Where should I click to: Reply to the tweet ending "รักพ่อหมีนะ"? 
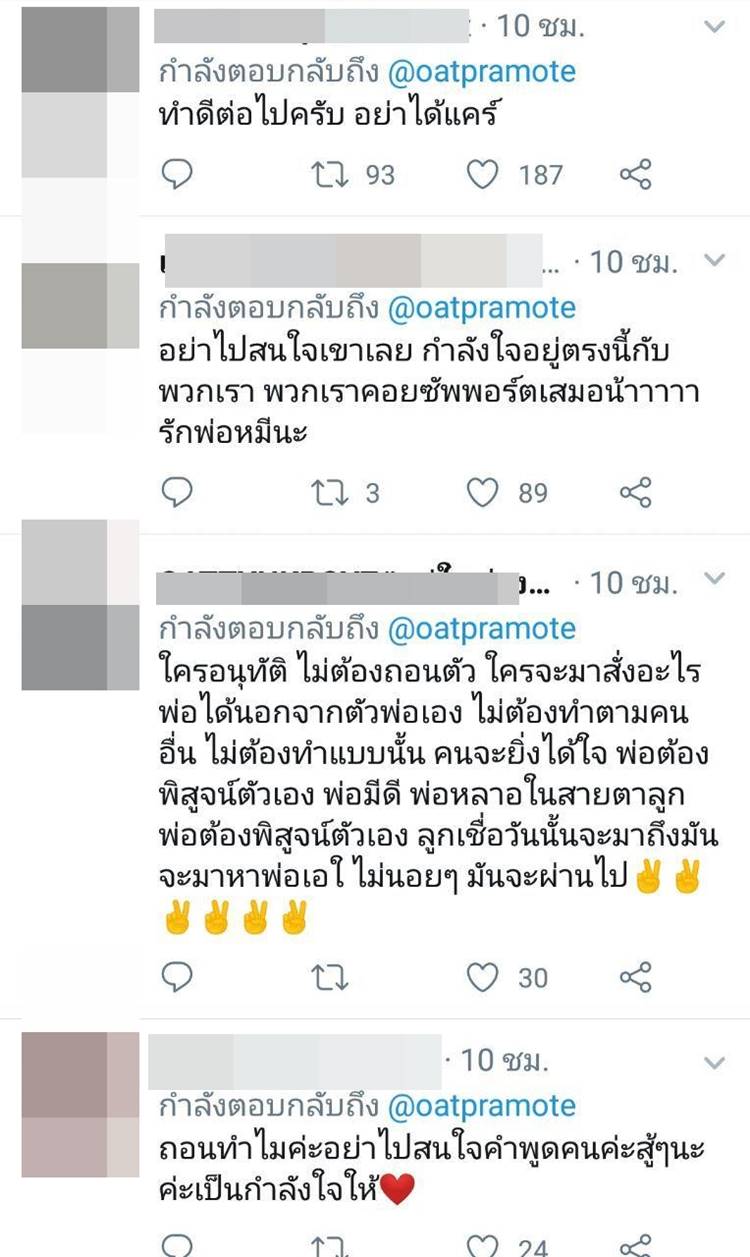click(x=177, y=492)
